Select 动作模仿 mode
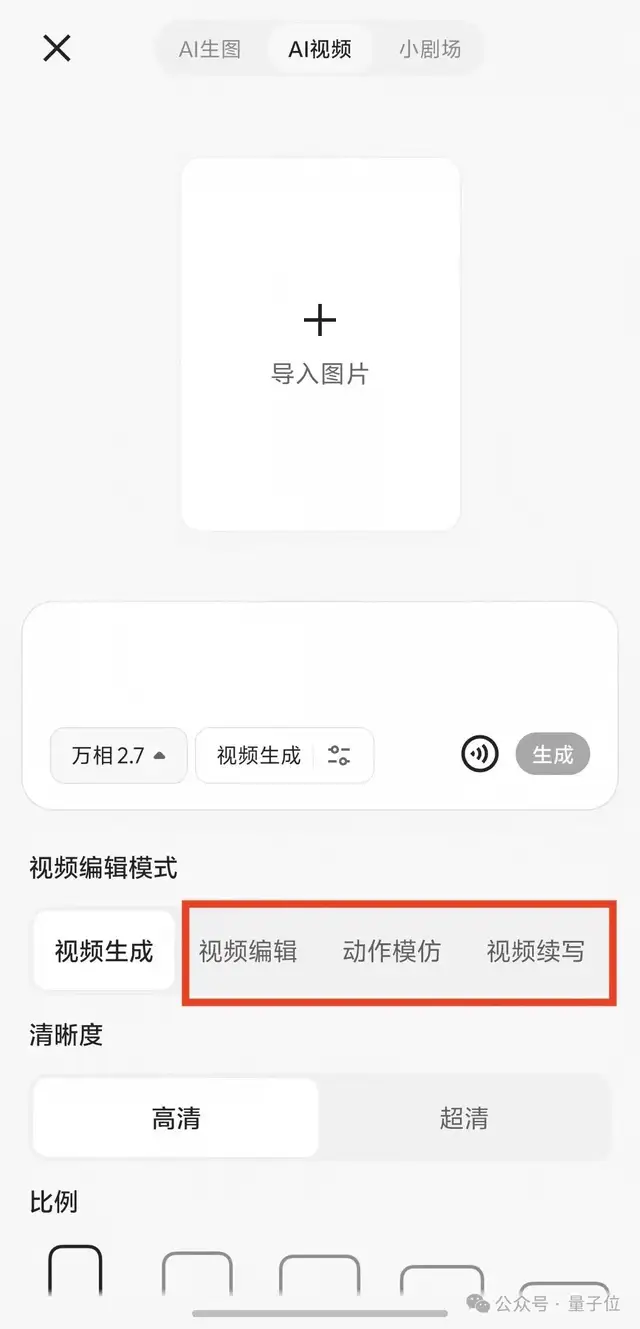Screen dimensions: 640x1329 point(391,950)
